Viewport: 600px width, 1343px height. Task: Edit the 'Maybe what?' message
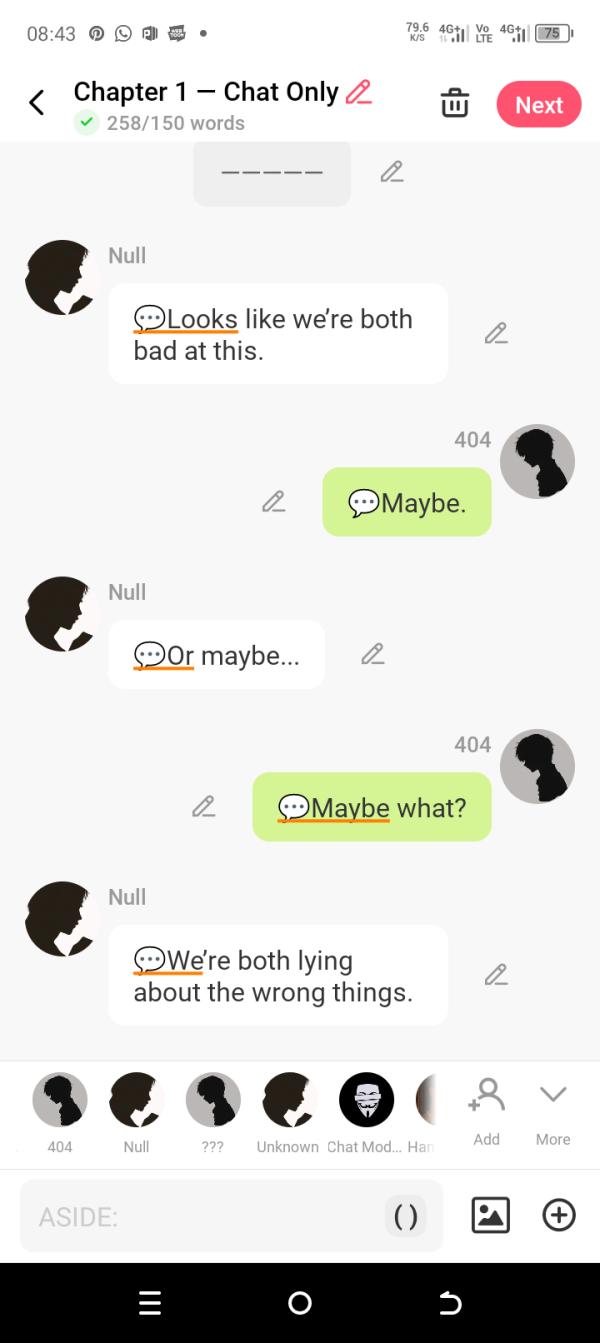coord(203,806)
